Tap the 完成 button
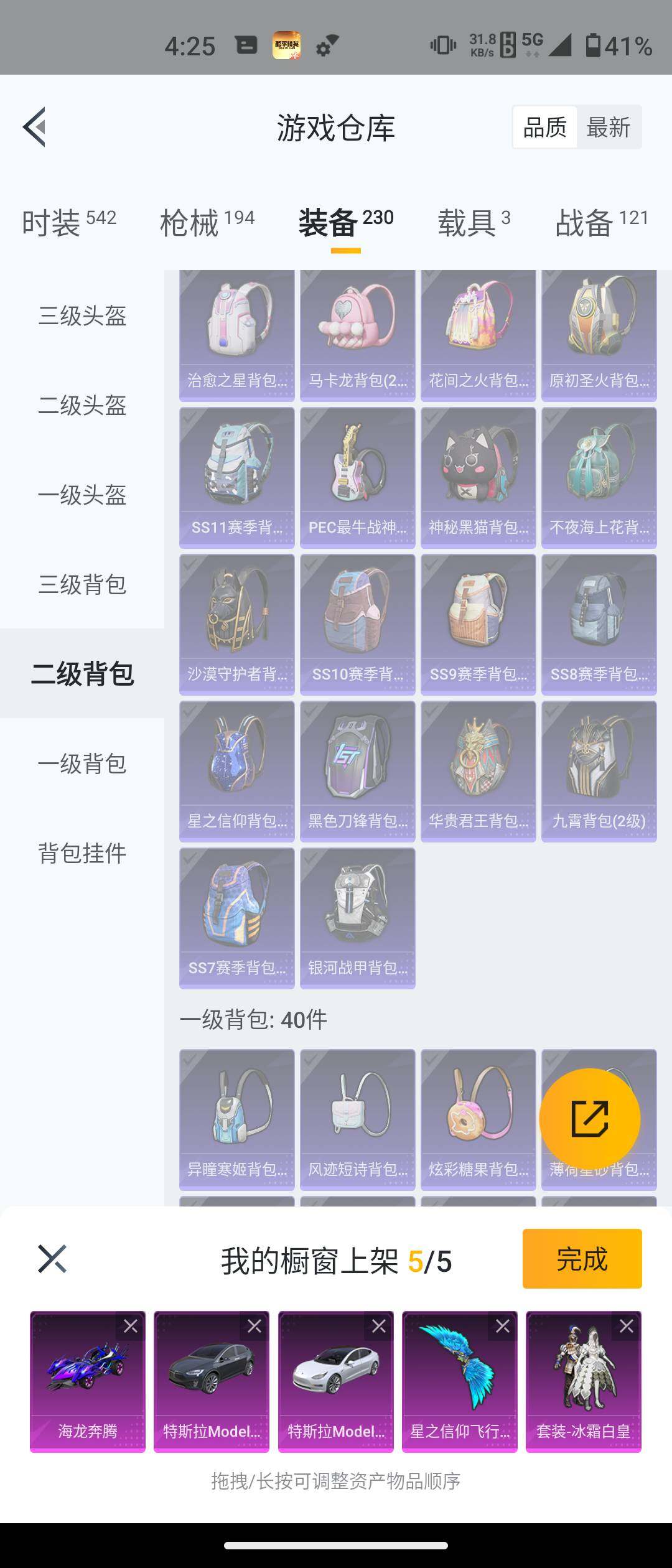Screen dimensions: 672x1568 (x=582, y=1258)
